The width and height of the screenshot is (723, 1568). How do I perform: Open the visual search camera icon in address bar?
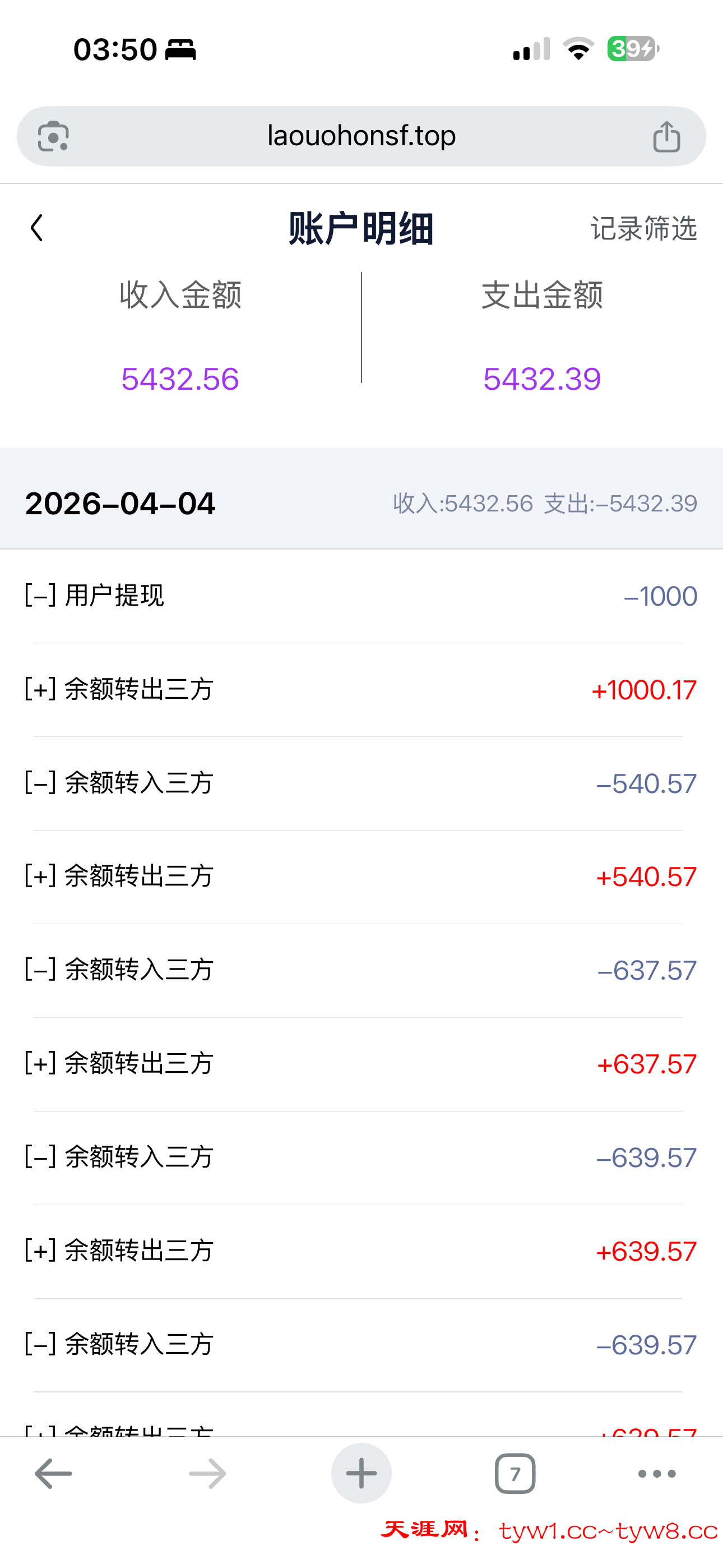(x=55, y=136)
